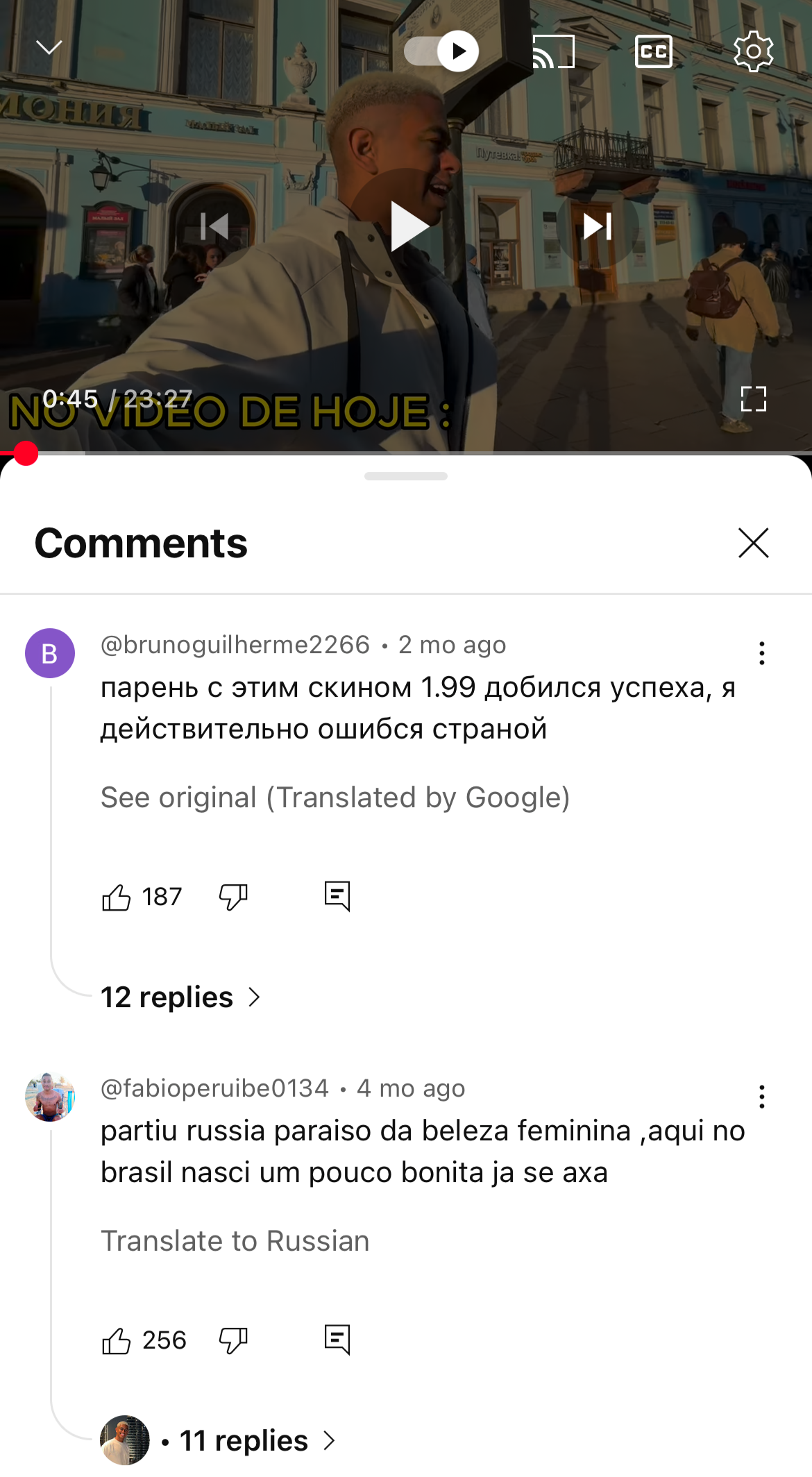Enter fullscreen mode
Screen dimensions: 812x1477
pyautogui.click(x=754, y=399)
